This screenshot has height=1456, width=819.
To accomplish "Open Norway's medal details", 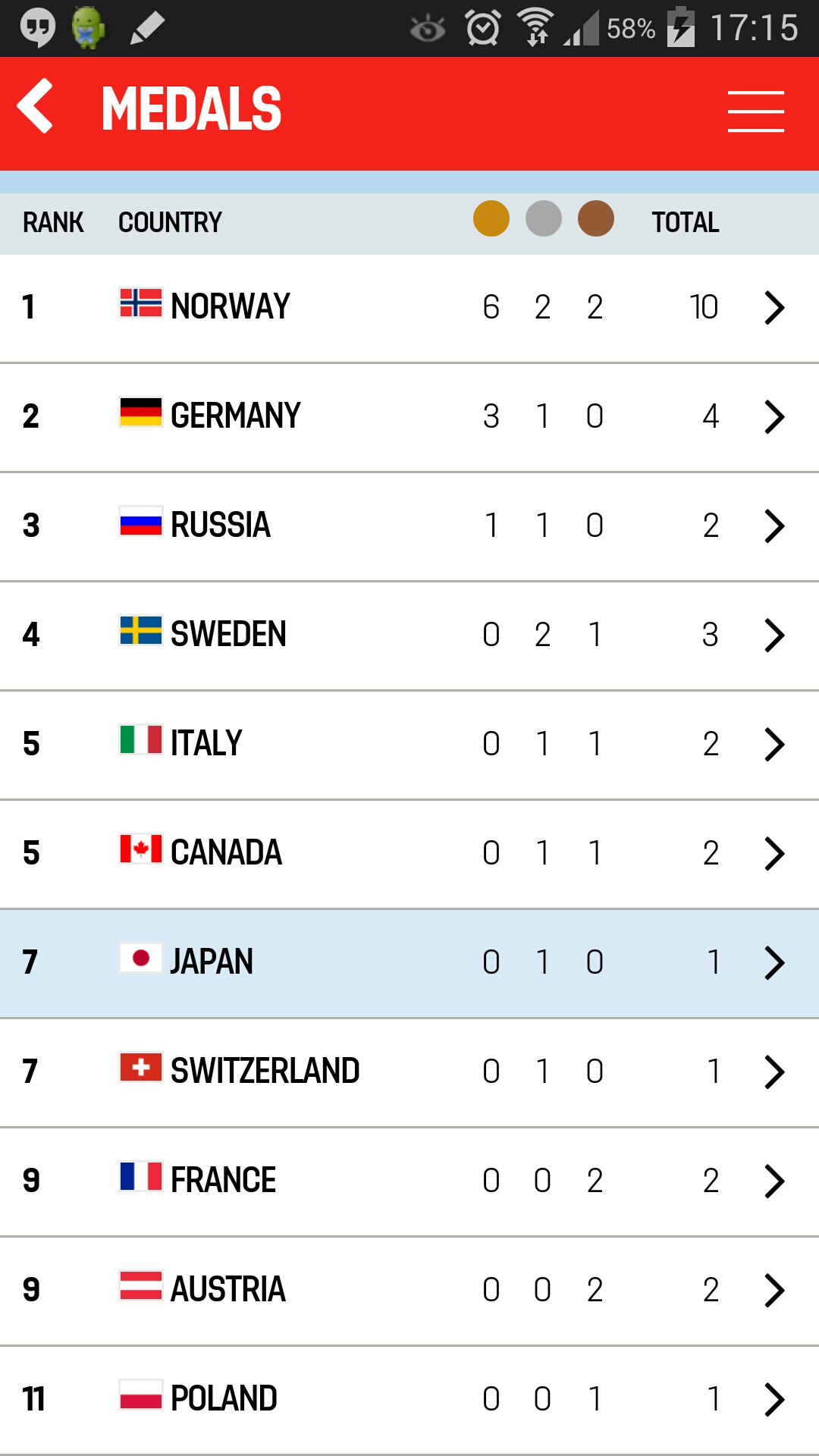I will click(x=409, y=309).
